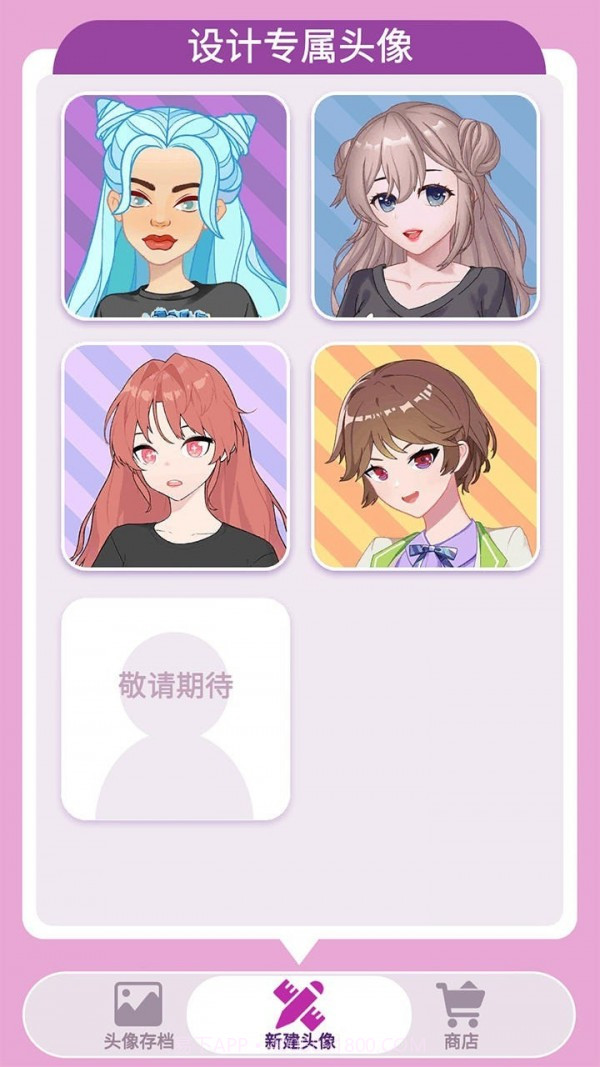
Task: Tap the 敬请期待 placeholder card
Action: 176,709
